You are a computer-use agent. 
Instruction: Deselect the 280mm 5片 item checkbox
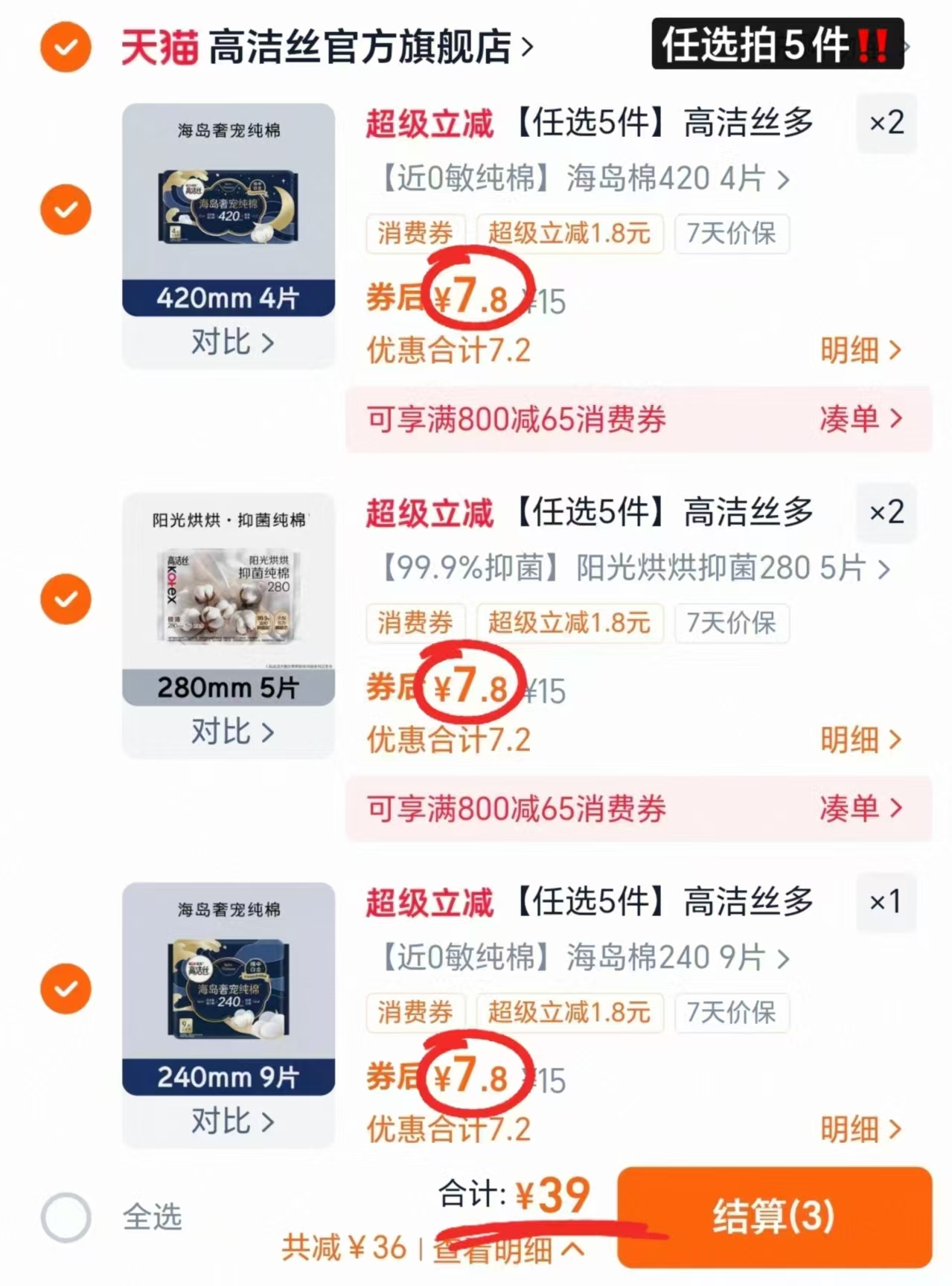point(66,598)
